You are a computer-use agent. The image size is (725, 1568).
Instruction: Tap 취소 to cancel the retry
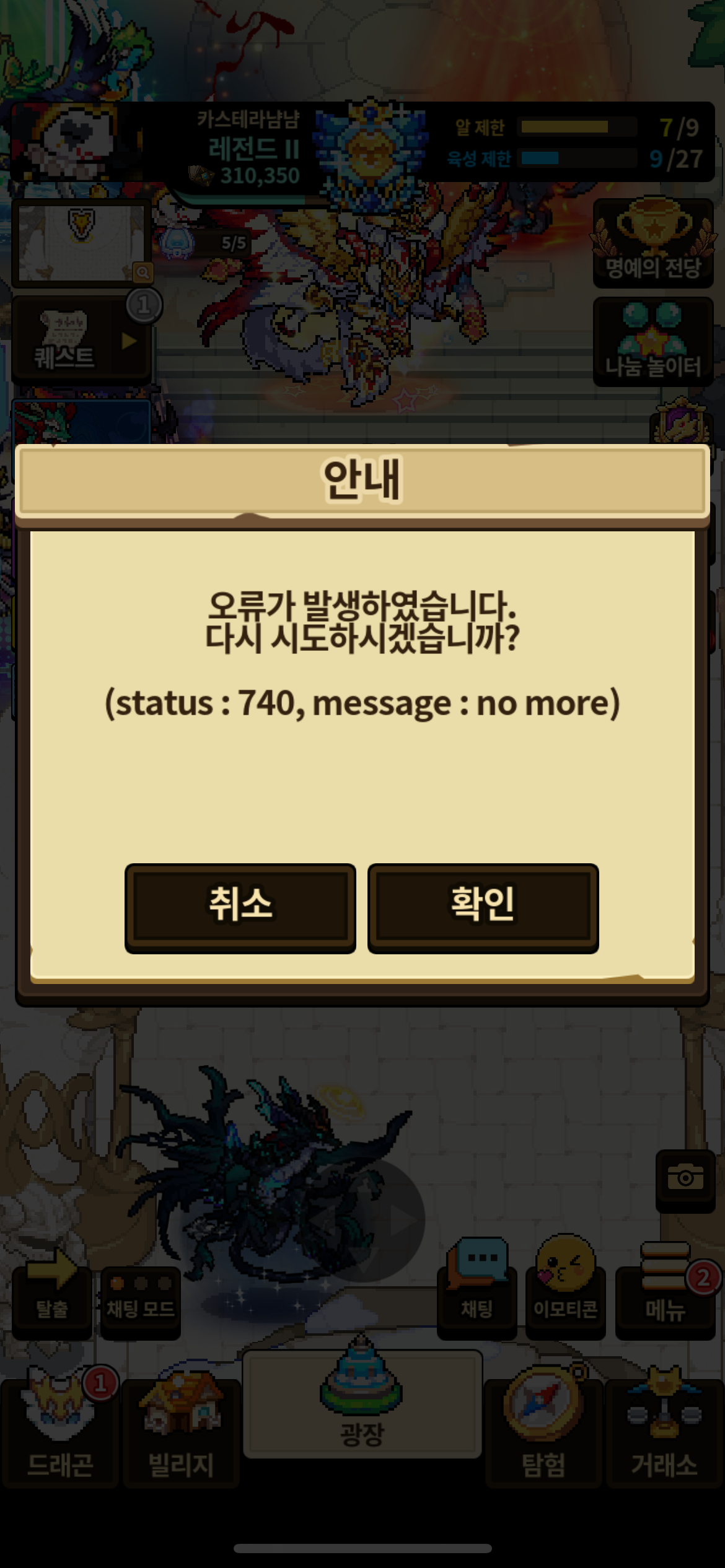240,907
